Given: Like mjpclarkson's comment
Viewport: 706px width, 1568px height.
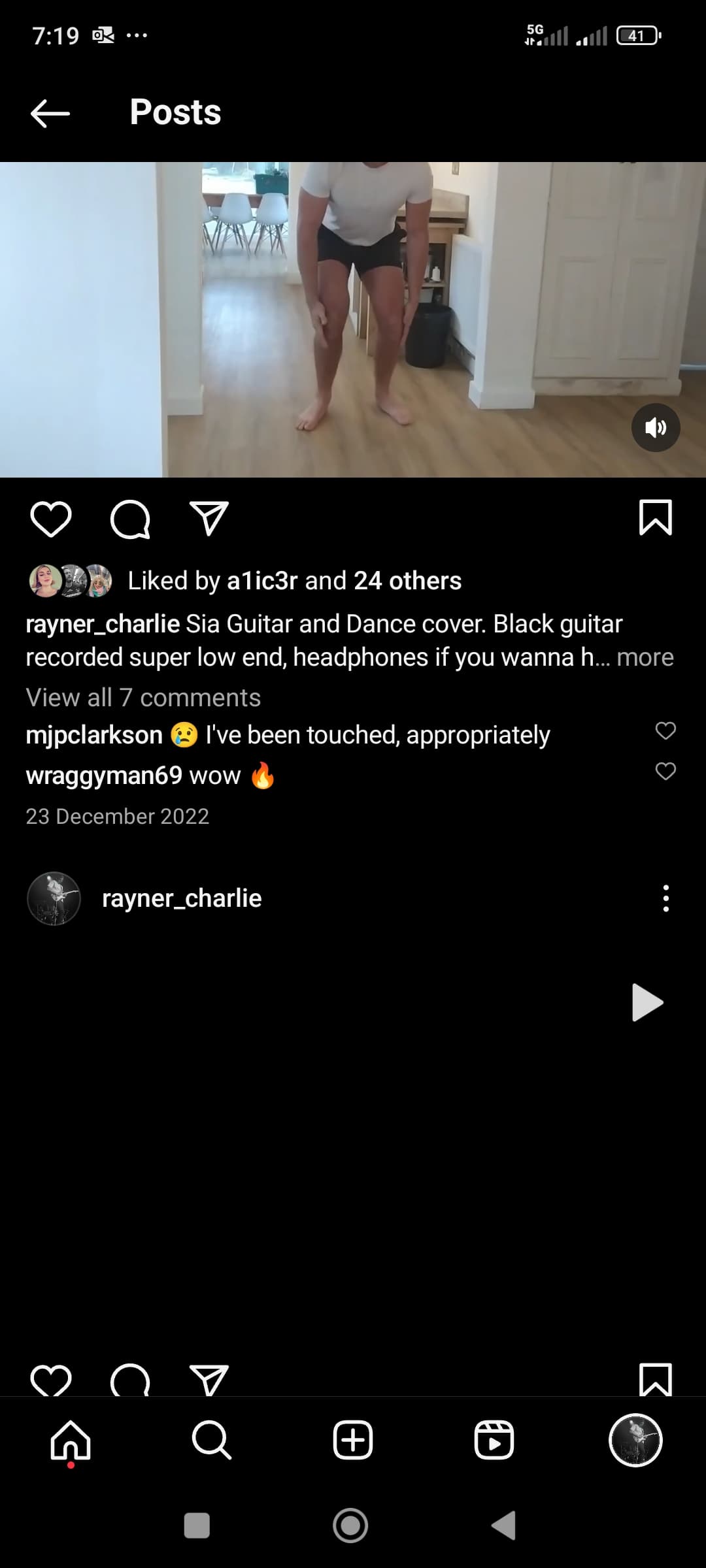Looking at the screenshot, I should pos(665,731).
